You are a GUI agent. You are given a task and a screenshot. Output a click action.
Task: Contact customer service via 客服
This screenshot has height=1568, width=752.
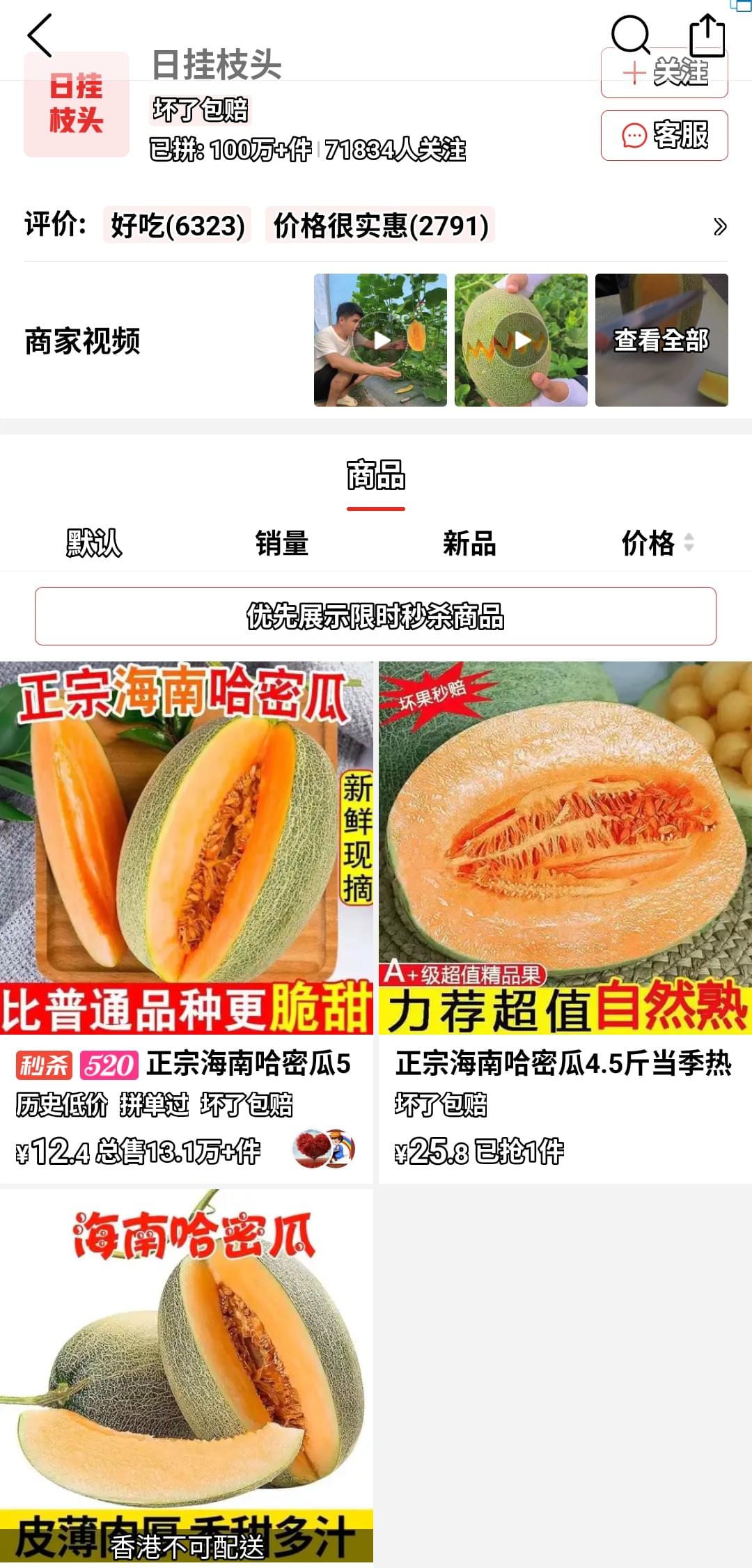click(664, 135)
